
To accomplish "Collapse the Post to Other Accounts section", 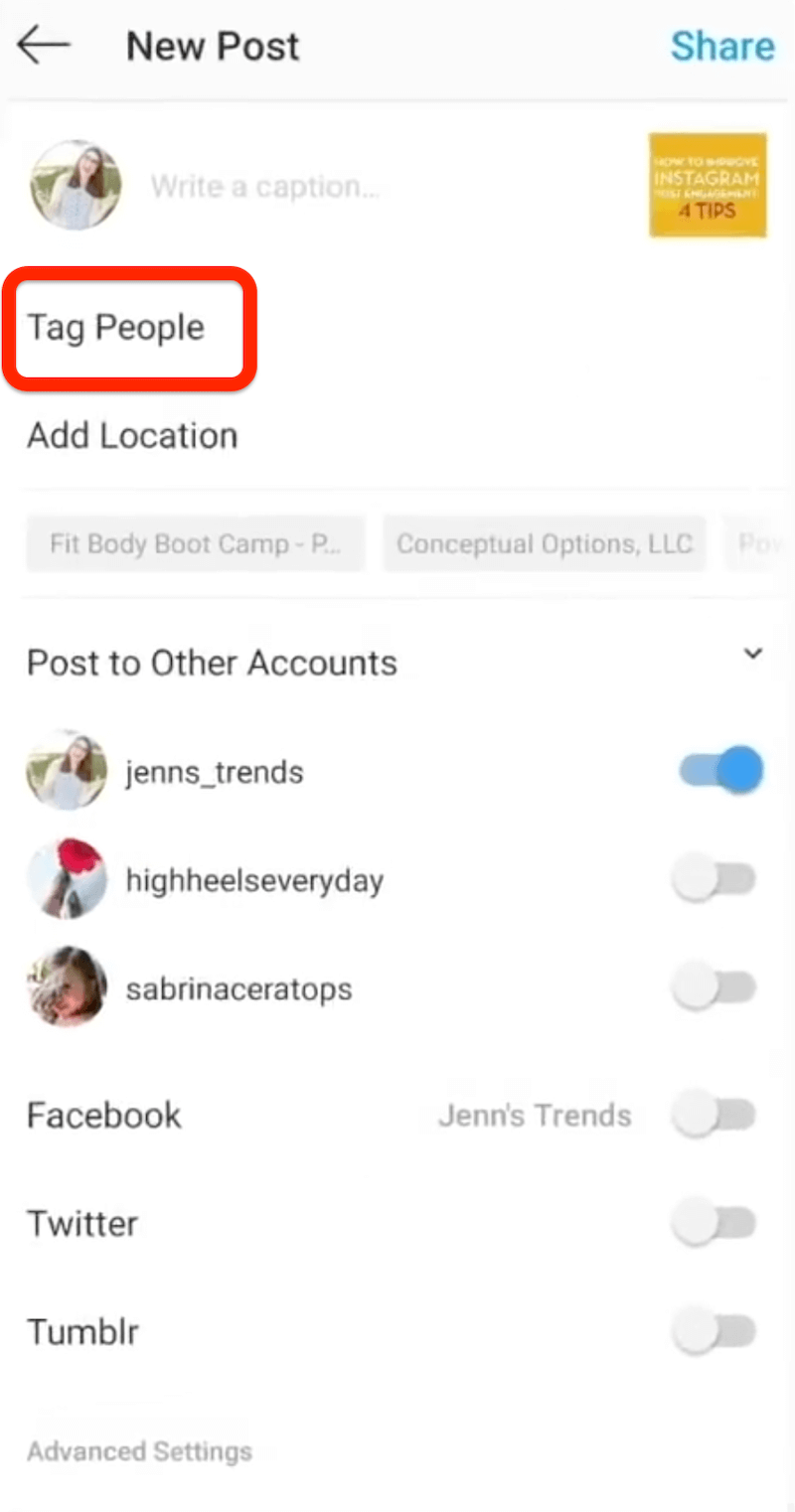I will tap(754, 655).
